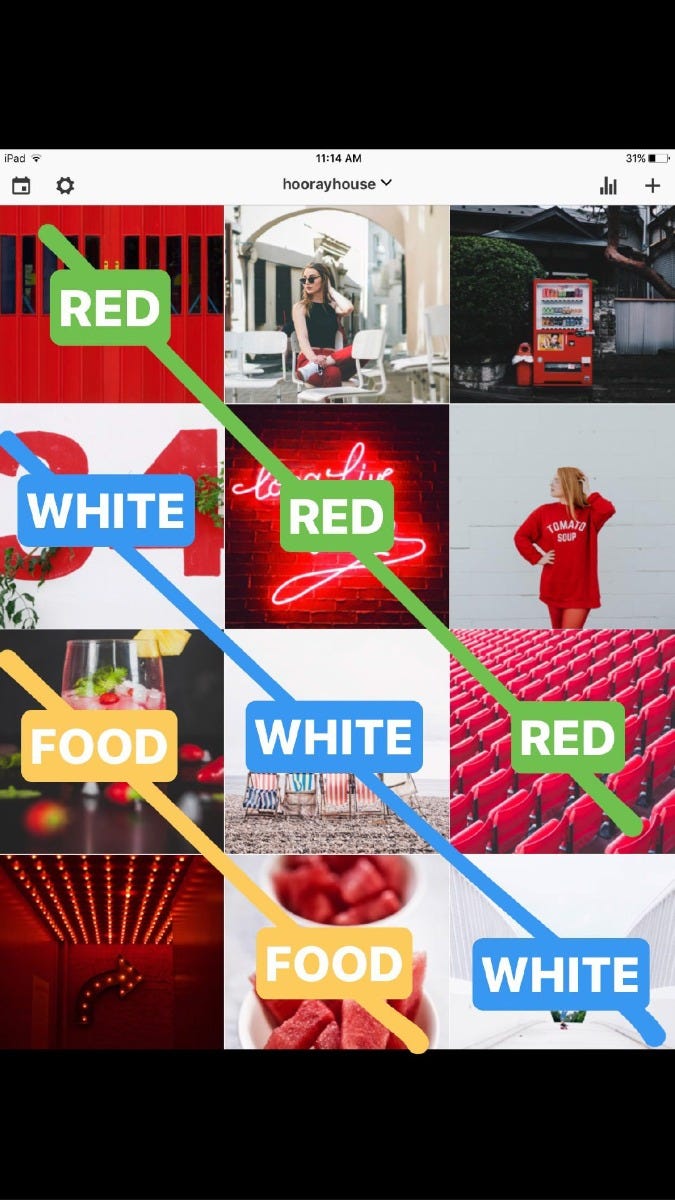Select the red marquee lights arrow photo

click(111, 952)
